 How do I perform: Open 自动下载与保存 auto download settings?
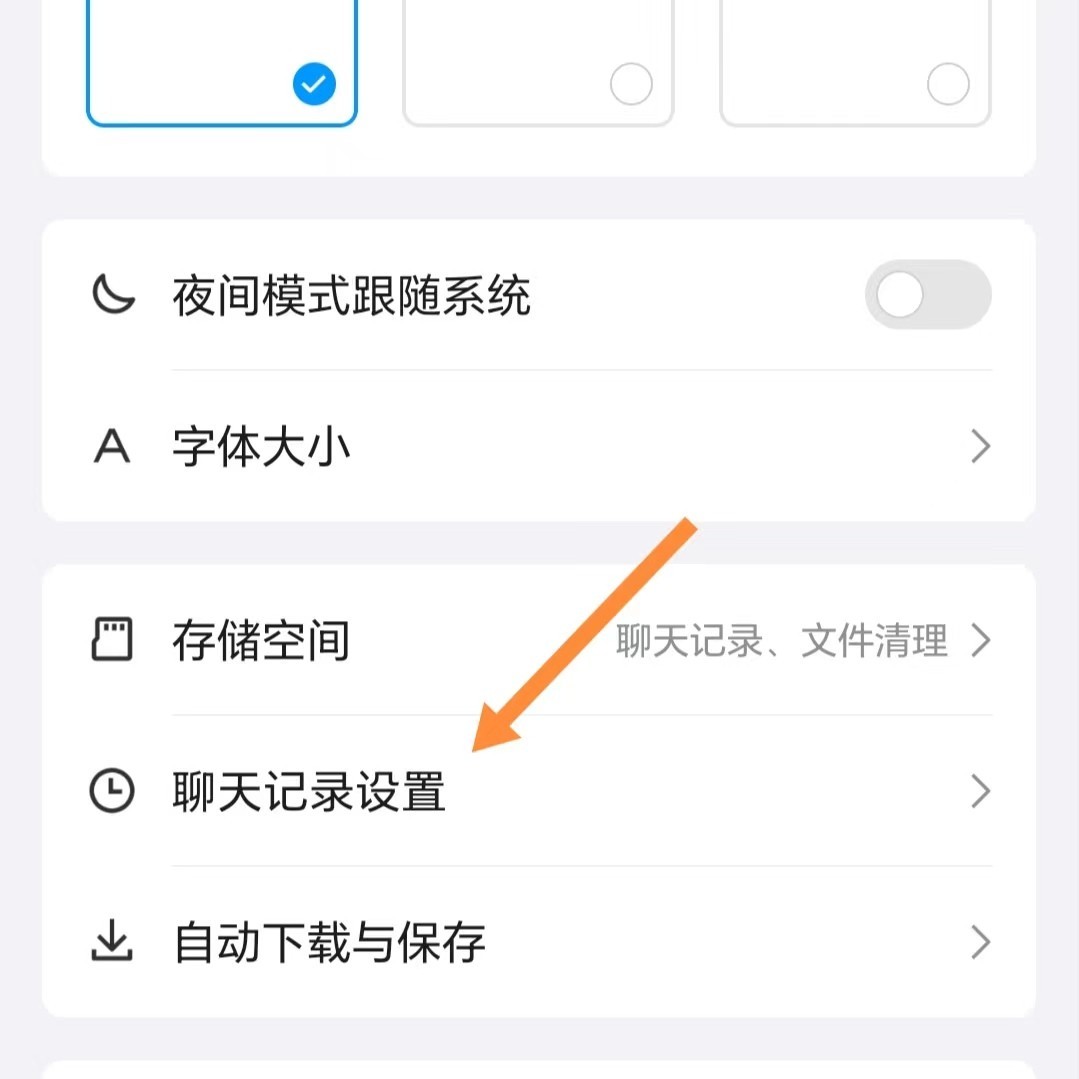tap(540, 943)
